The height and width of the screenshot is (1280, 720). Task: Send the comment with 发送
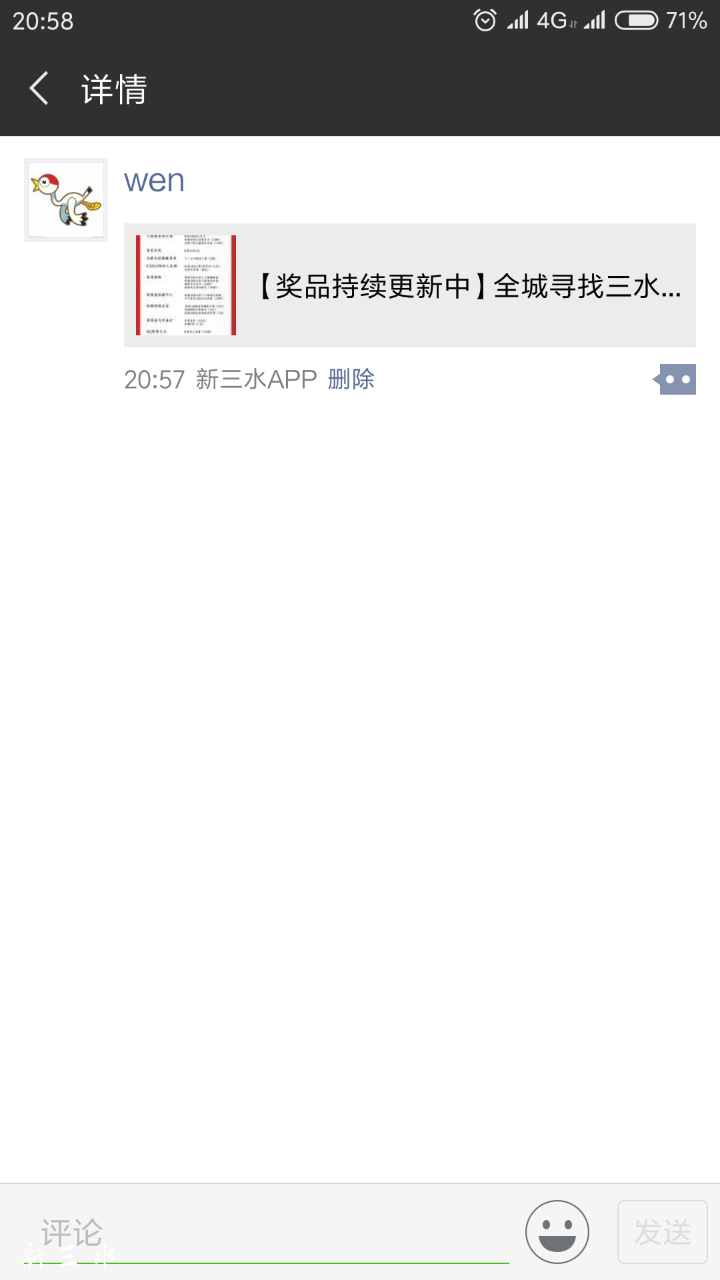662,1232
